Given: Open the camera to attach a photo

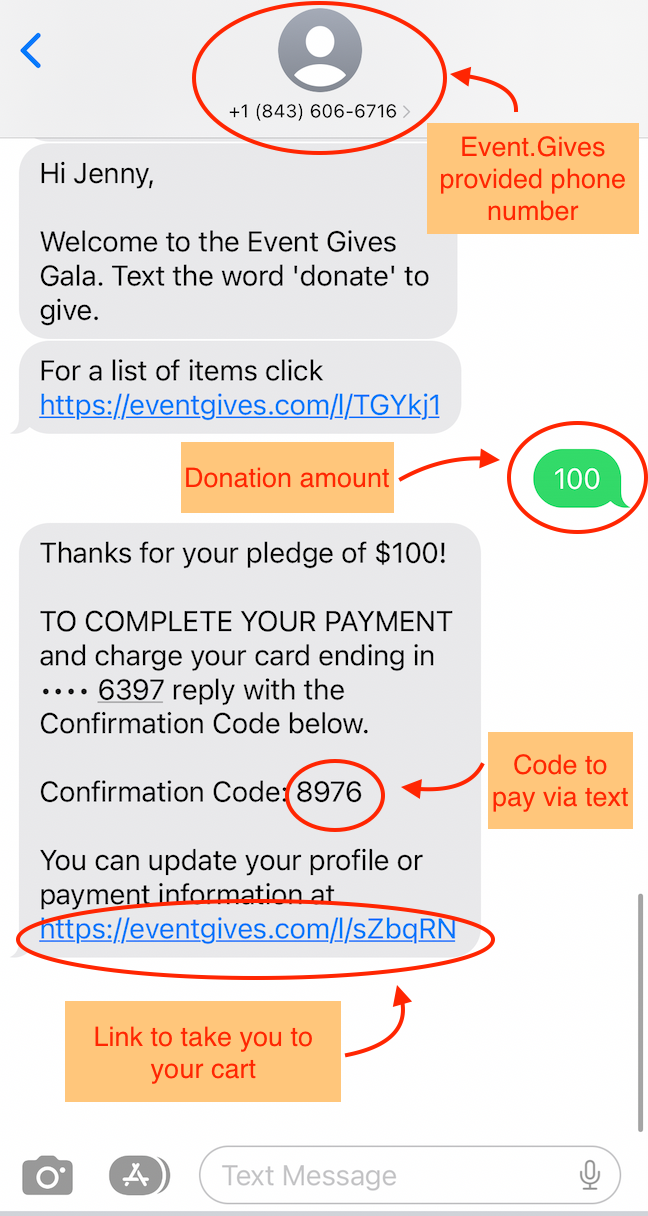Looking at the screenshot, I should [x=47, y=1175].
